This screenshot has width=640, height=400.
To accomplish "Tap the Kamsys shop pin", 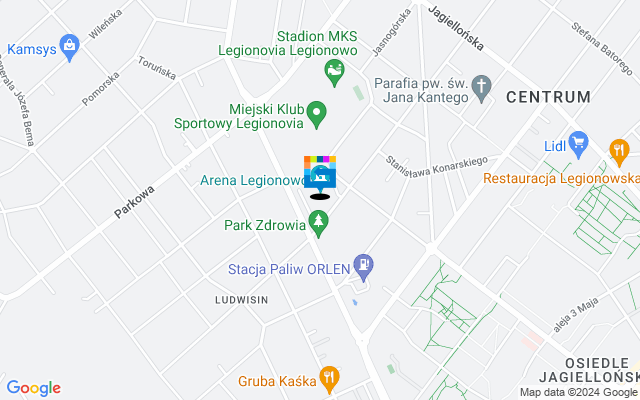I will (68, 45).
